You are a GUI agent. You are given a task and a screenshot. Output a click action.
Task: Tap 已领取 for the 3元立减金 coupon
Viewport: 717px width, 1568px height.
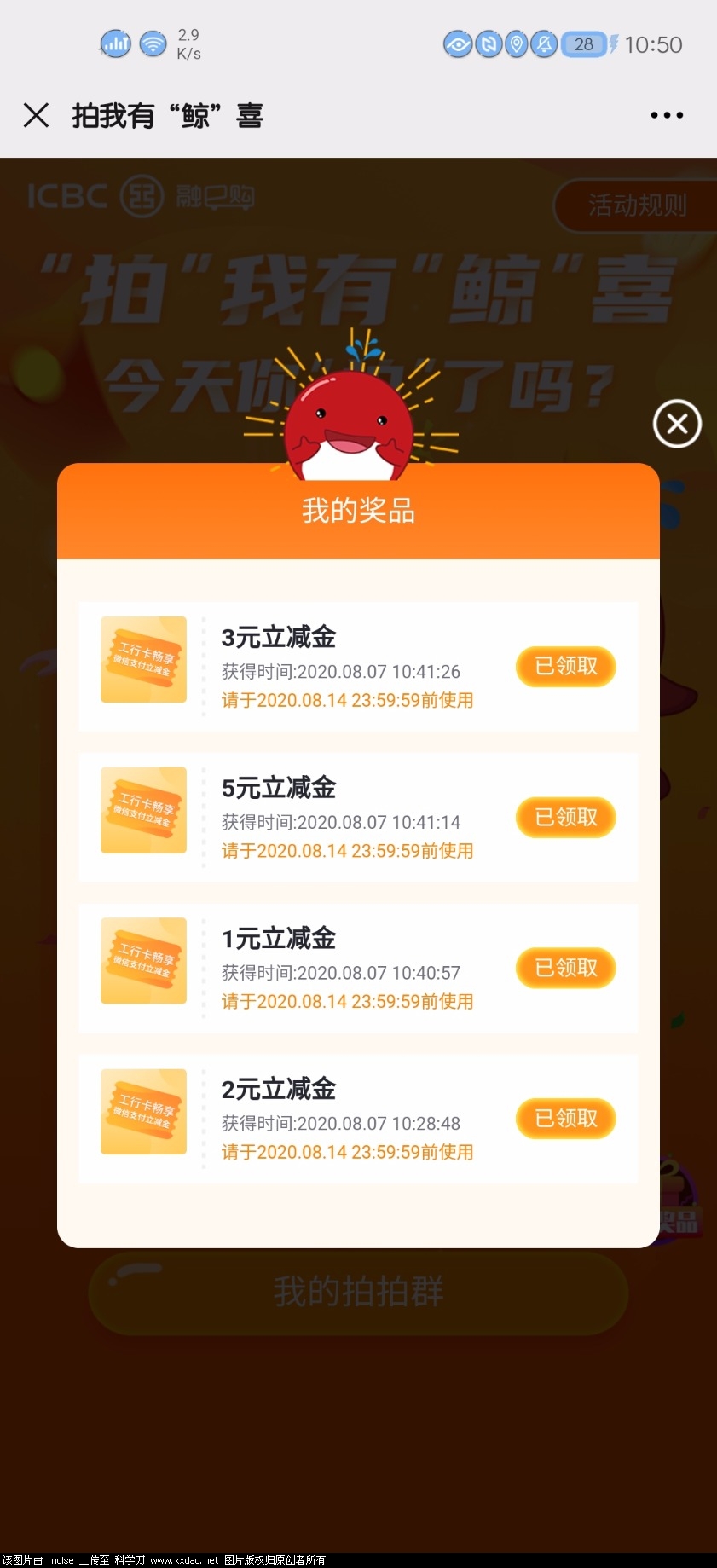(x=565, y=667)
